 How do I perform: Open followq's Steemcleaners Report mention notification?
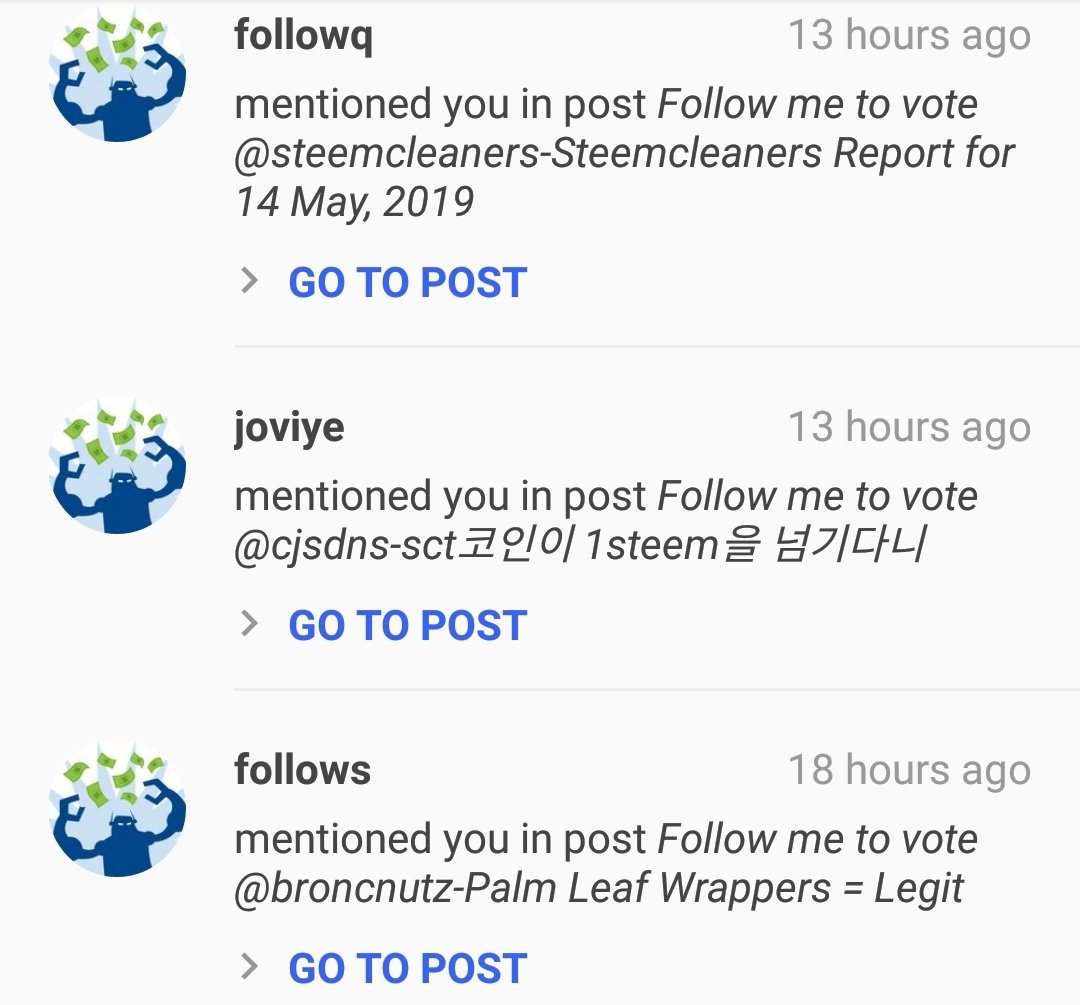[625, 154]
